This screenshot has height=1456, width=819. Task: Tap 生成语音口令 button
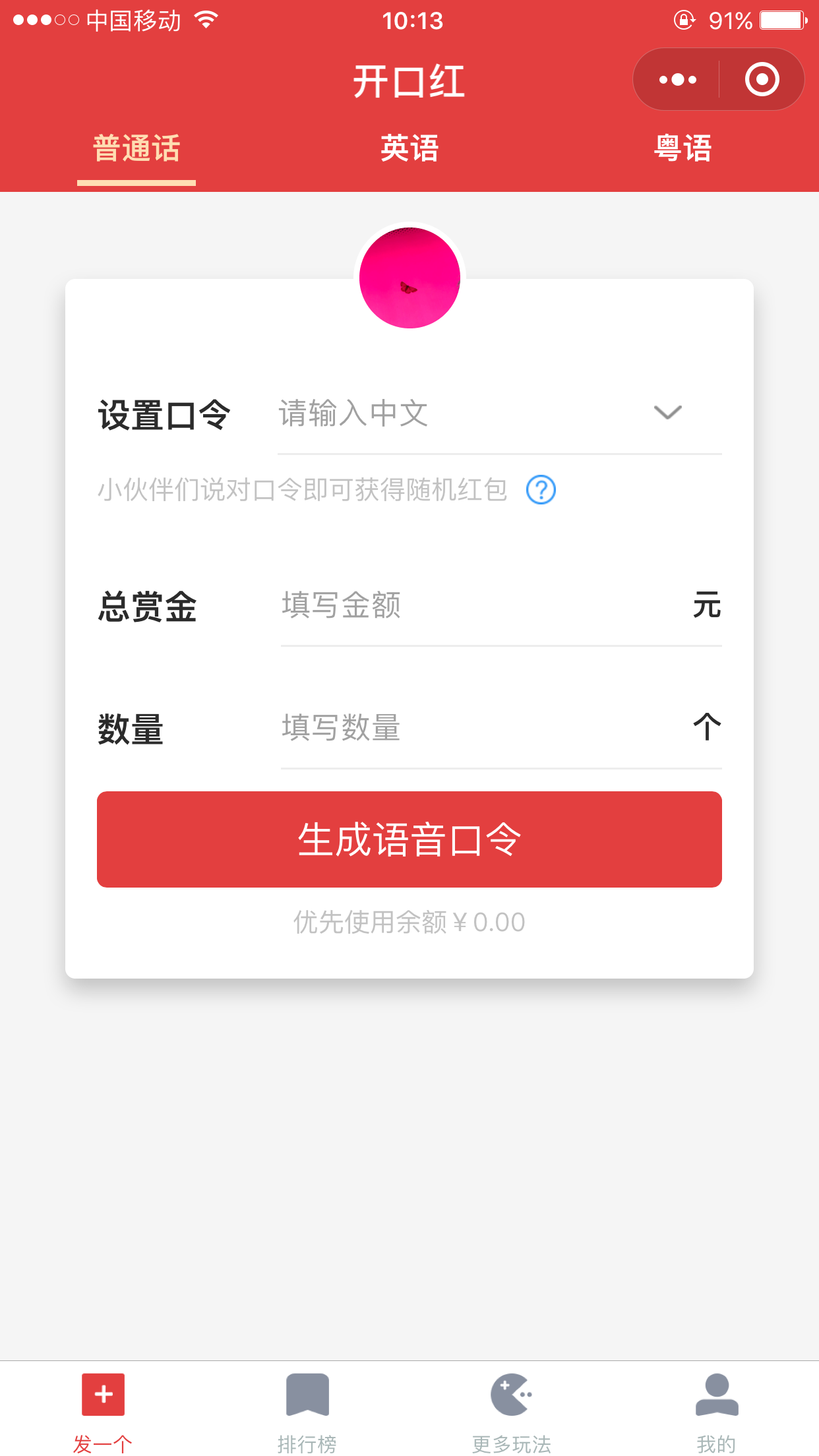[409, 839]
